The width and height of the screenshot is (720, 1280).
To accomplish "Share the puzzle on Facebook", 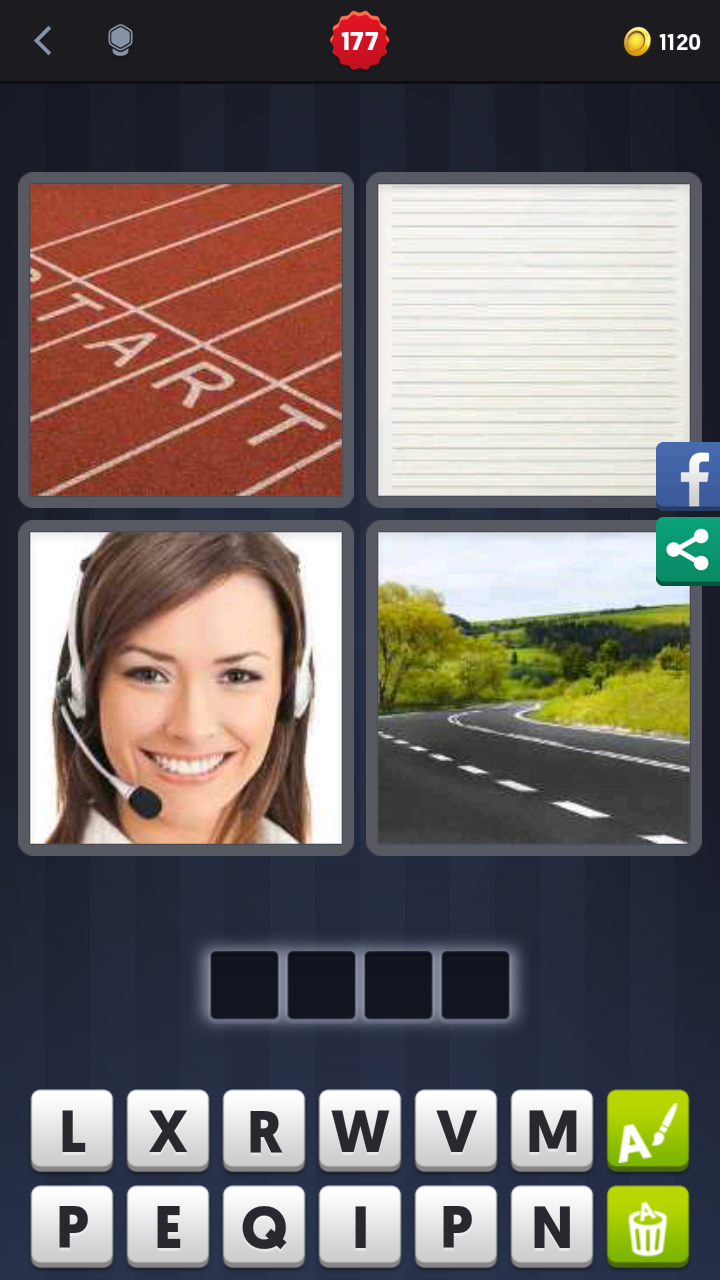I will tap(690, 477).
